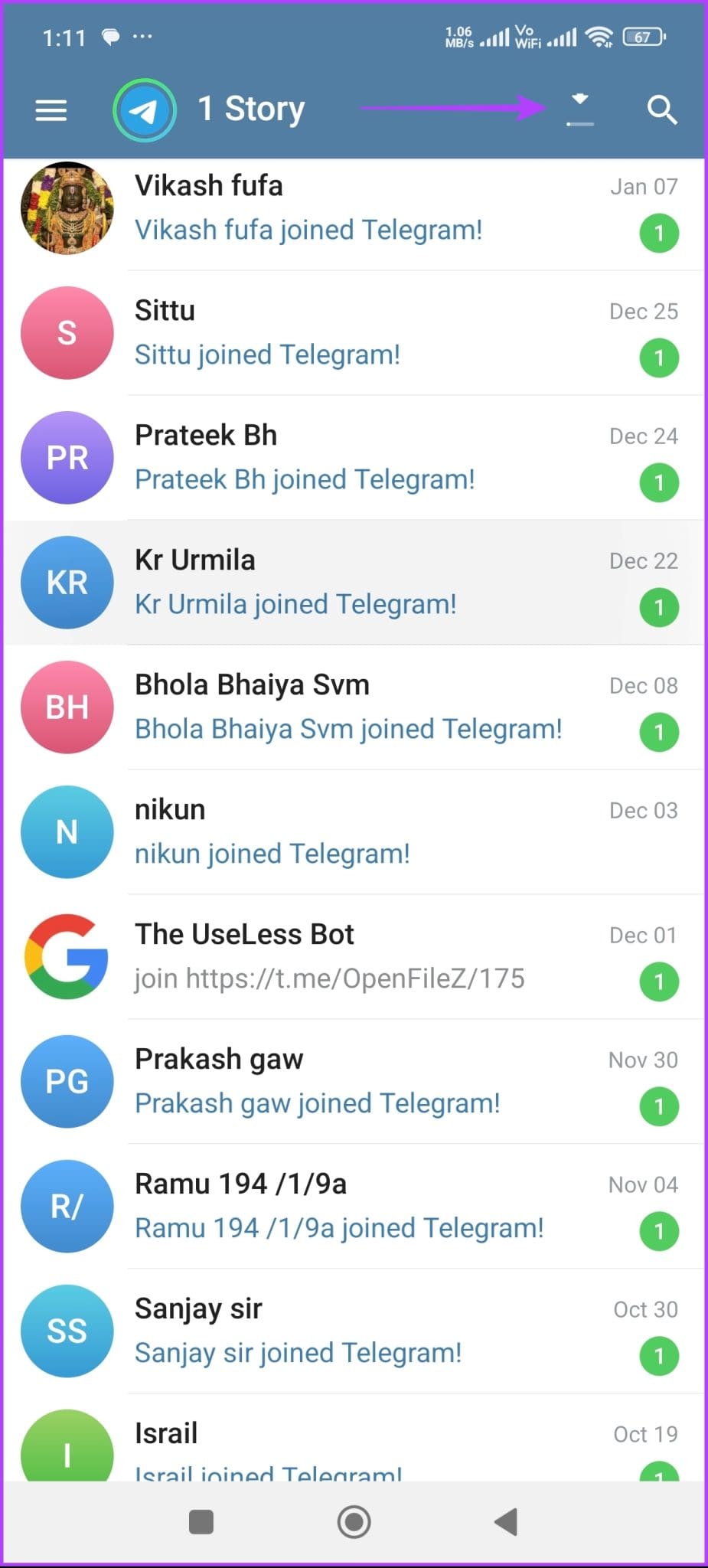Open the Kr Urmila chat
This screenshot has height=1568, width=708.
(x=352, y=582)
